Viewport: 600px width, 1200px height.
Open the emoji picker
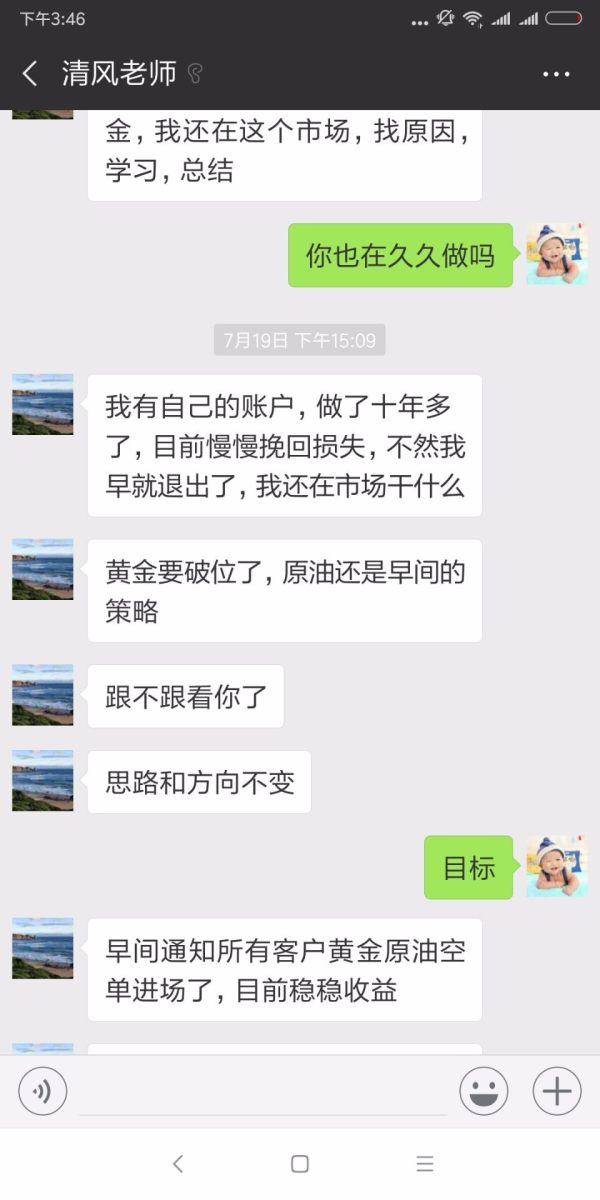[484, 1090]
